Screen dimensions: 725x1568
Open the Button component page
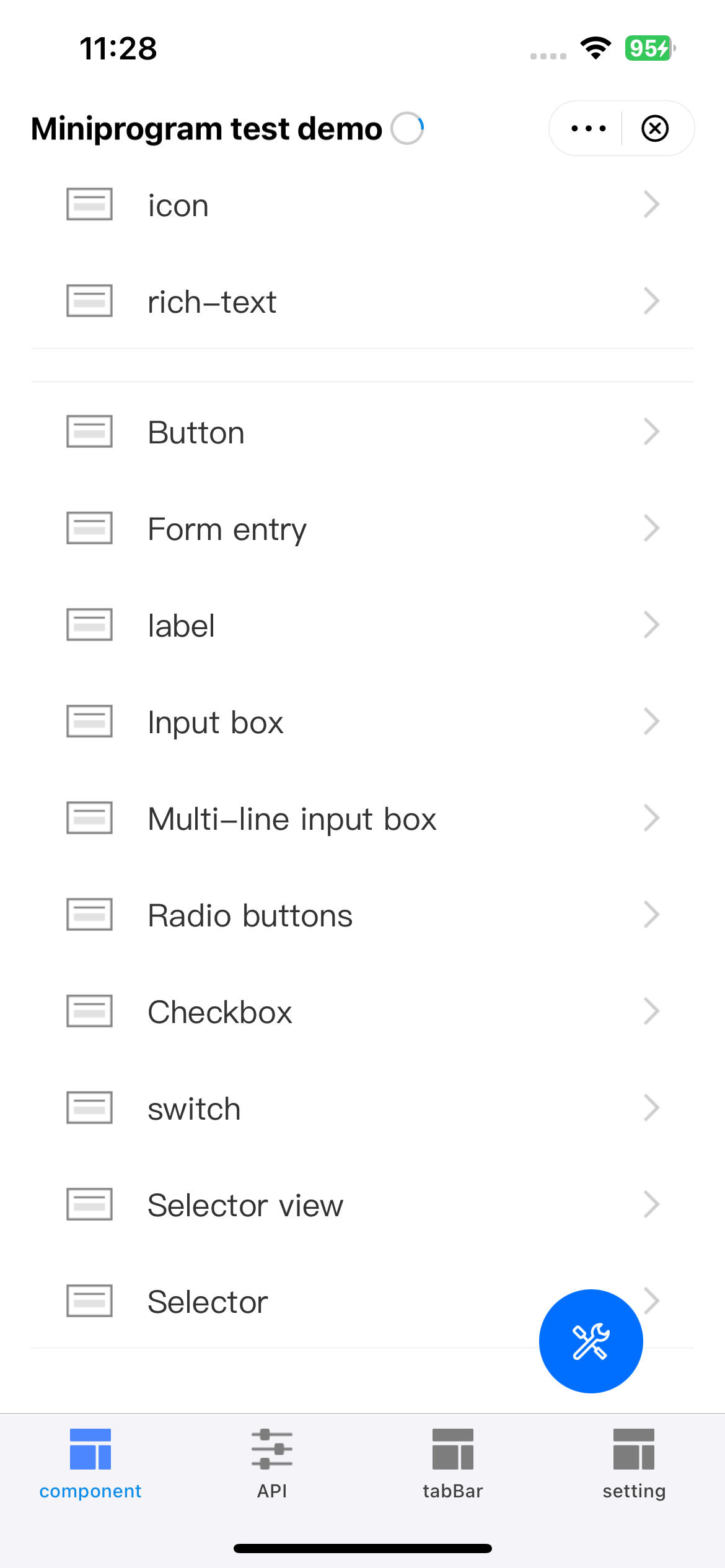(362, 432)
